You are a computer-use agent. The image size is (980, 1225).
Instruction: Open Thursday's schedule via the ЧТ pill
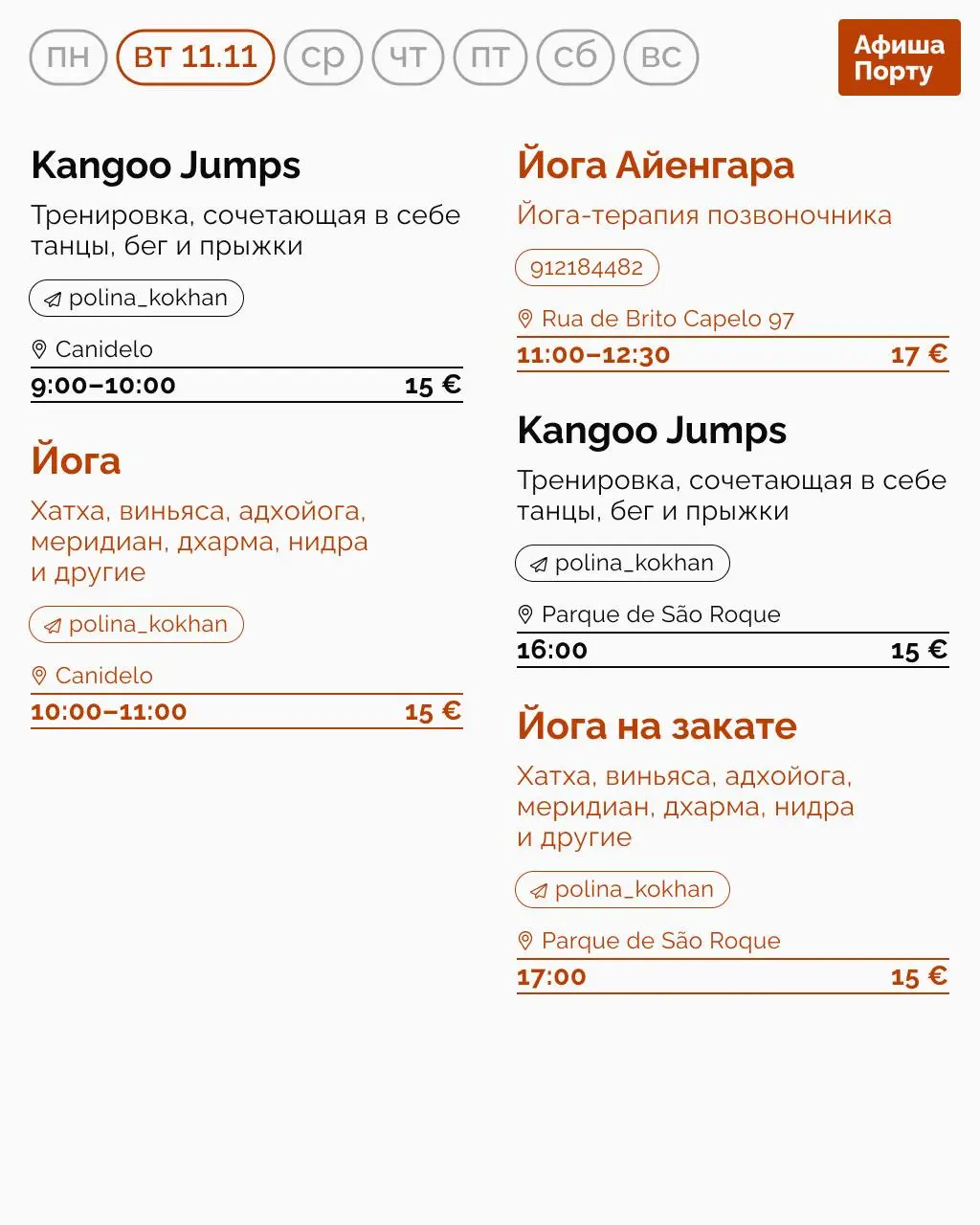(408, 57)
